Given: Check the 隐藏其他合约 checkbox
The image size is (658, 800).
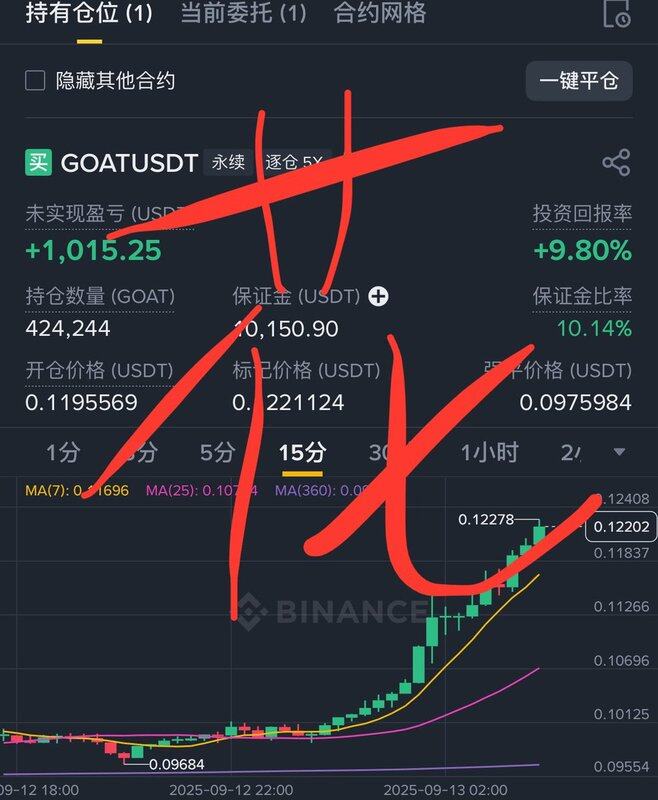Looking at the screenshot, I should tap(35, 80).
